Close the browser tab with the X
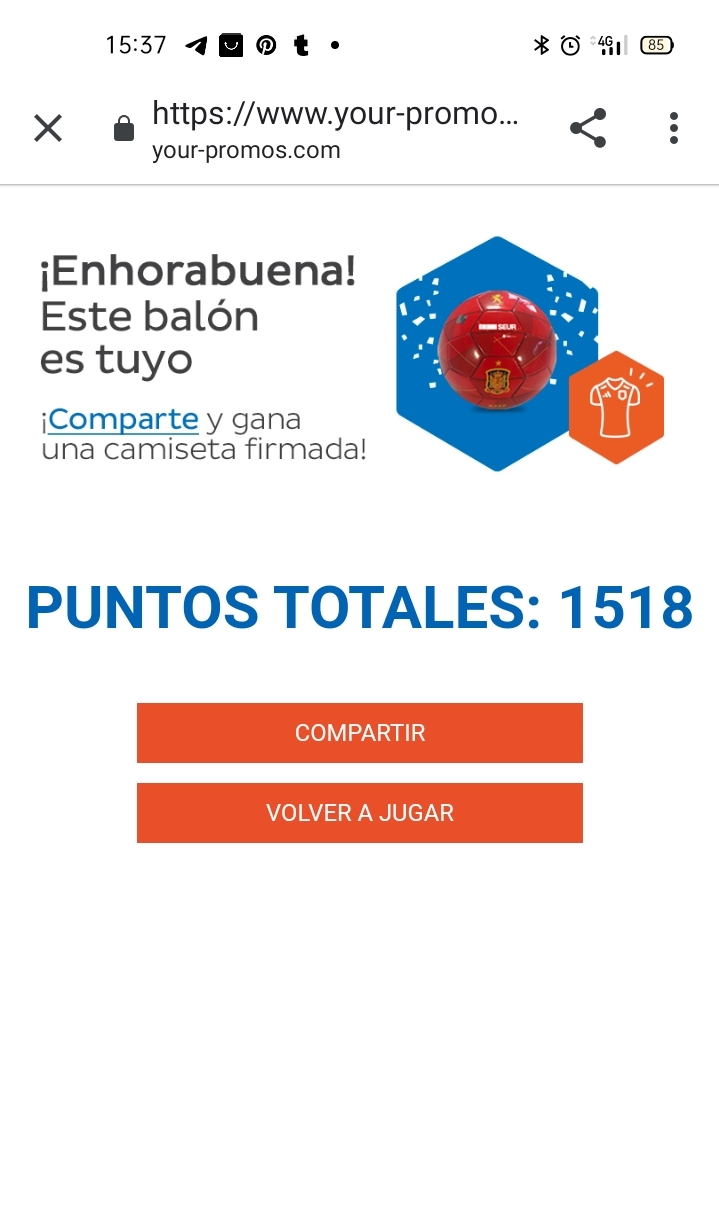Screen dimensions: 719x1224 pyautogui.click(x=48, y=128)
